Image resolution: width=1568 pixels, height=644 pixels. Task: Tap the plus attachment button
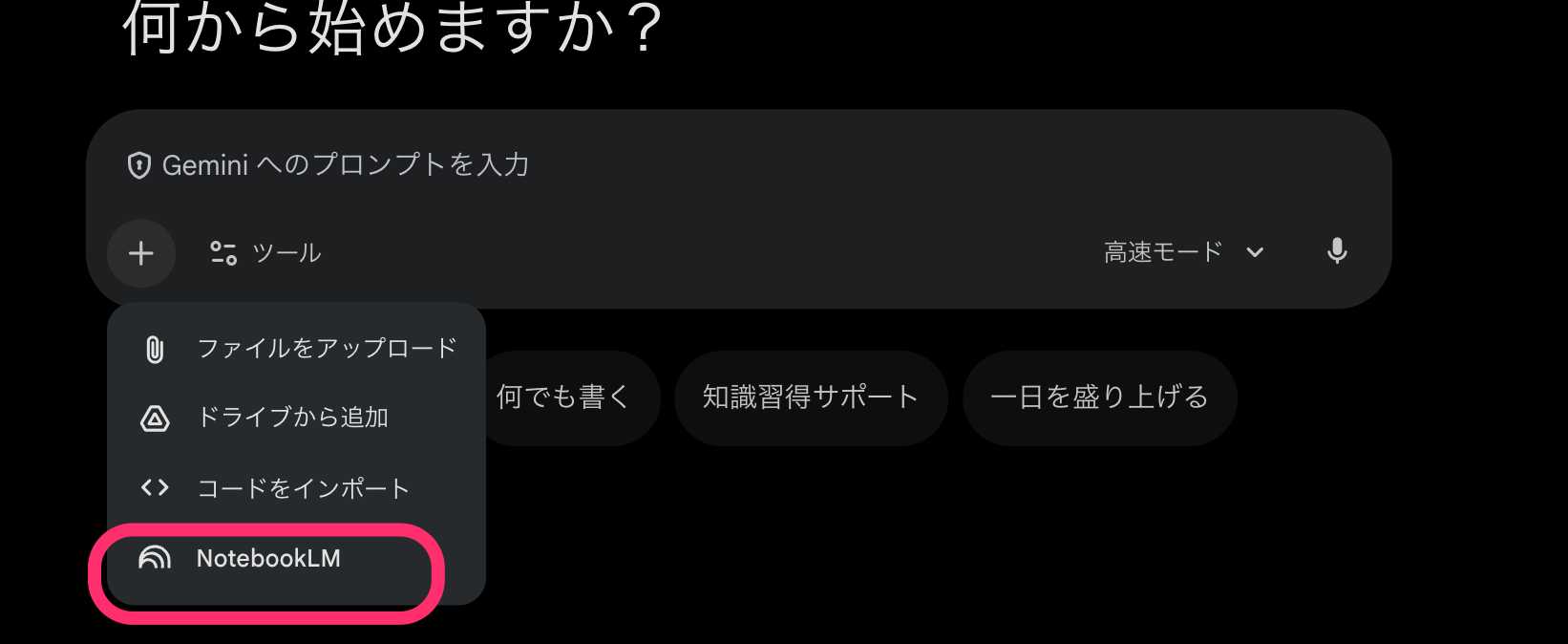coord(141,253)
